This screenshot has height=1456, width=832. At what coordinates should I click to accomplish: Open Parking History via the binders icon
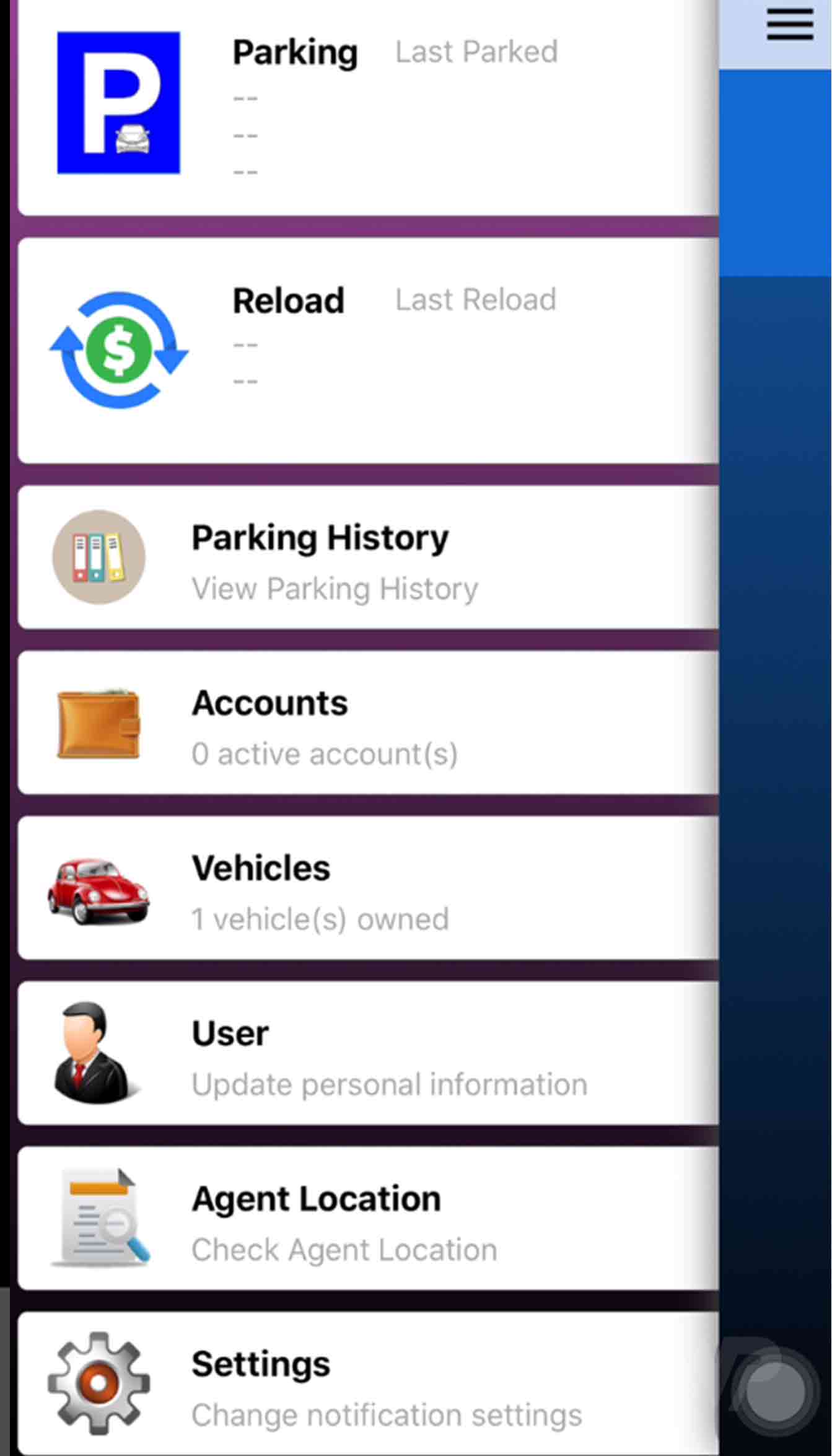pyautogui.click(x=98, y=558)
